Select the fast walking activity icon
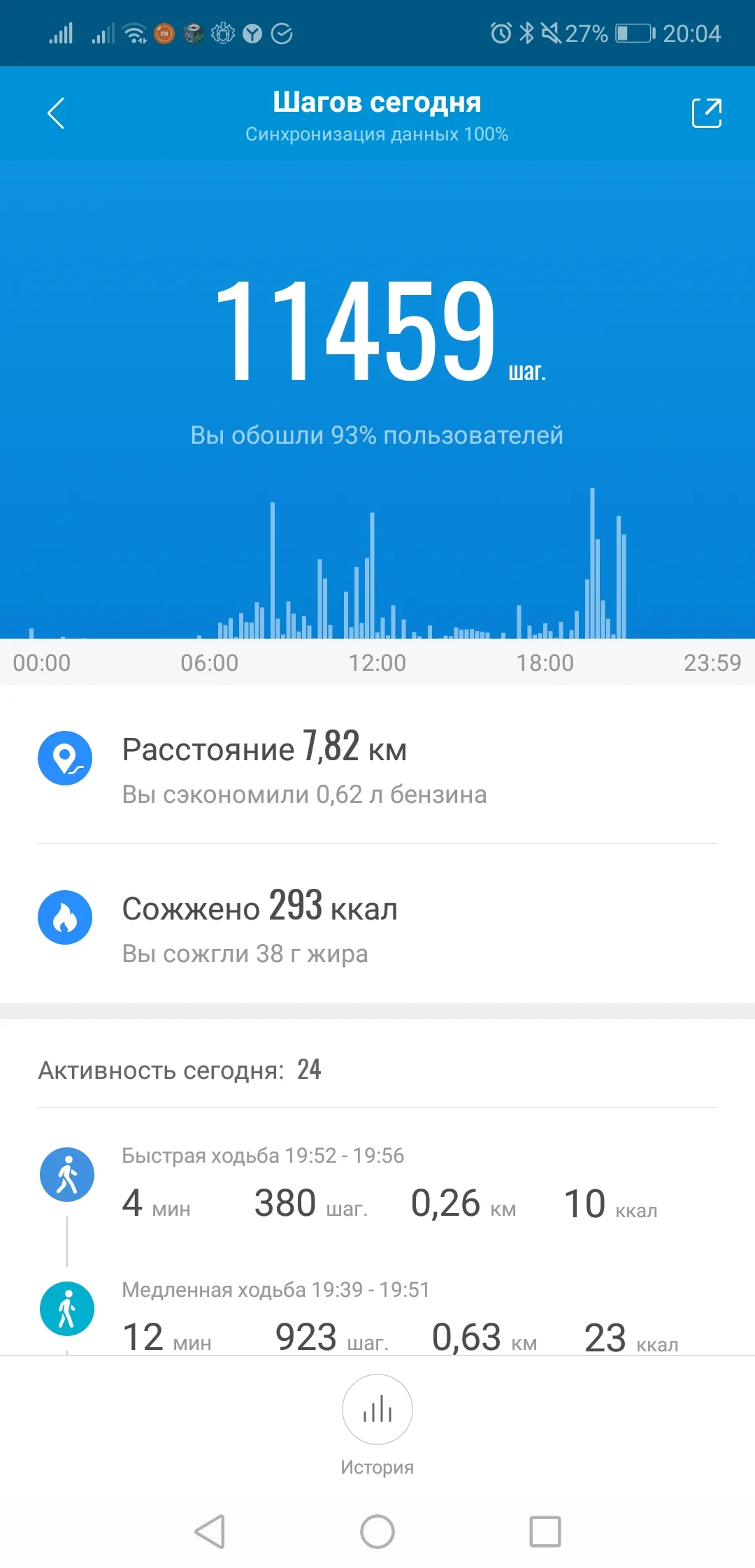This screenshot has height=1568, width=755. coord(66,1174)
